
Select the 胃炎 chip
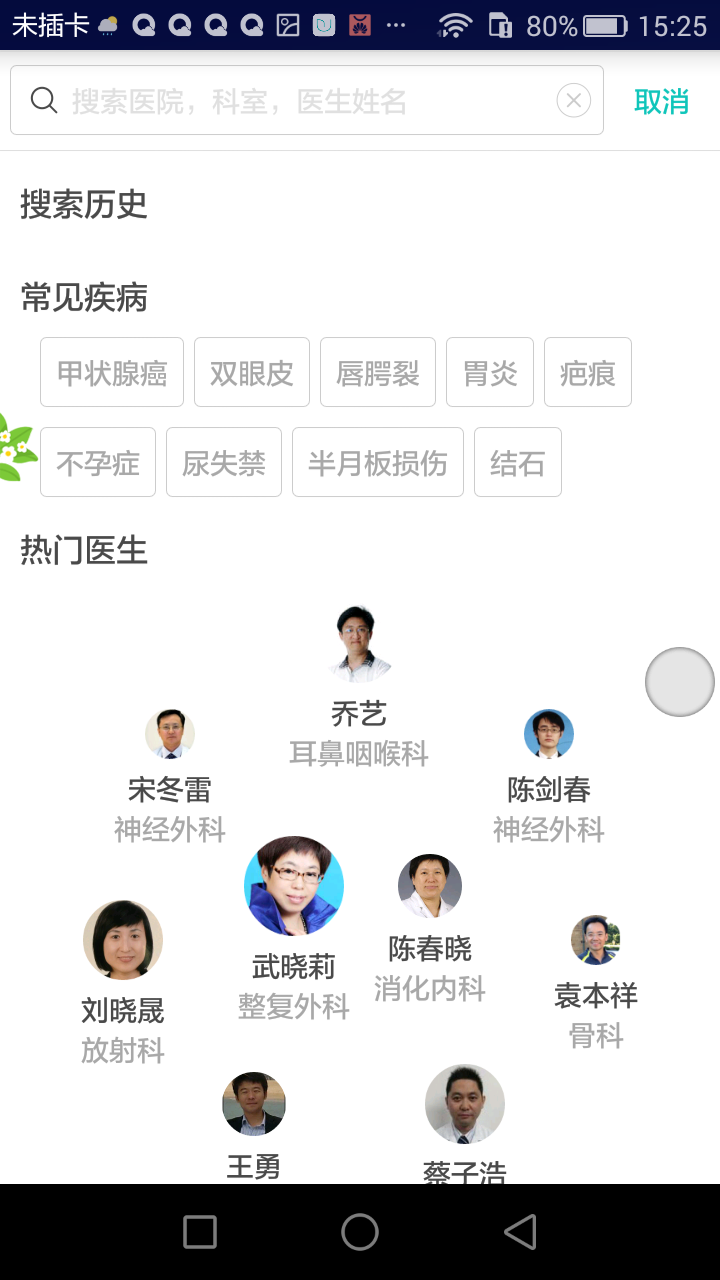coord(490,373)
